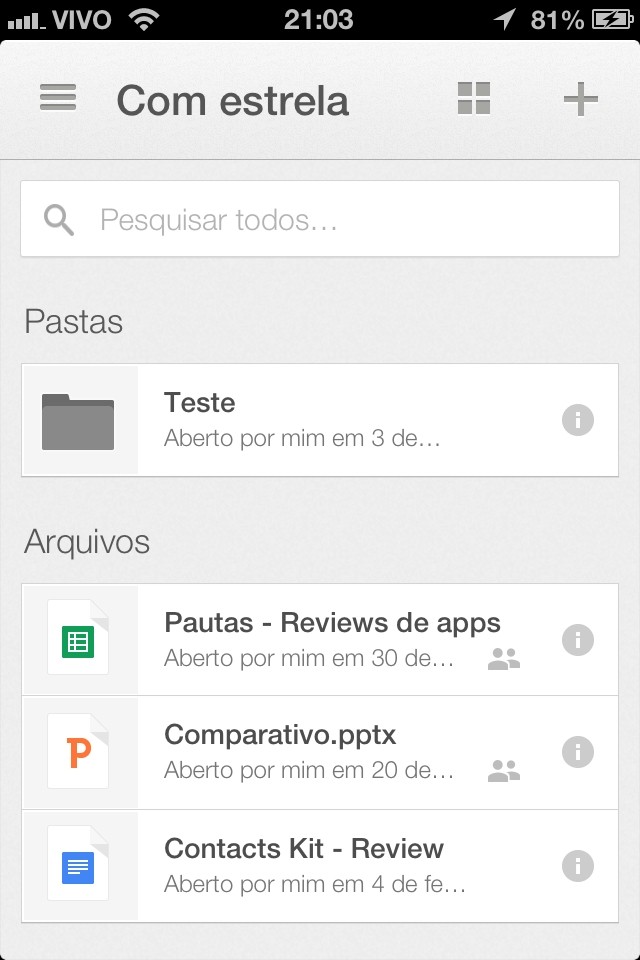Open the hamburger navigation menu
This screenshot has width=640, height=960.
pyautogui.click(x=58, y=98)
